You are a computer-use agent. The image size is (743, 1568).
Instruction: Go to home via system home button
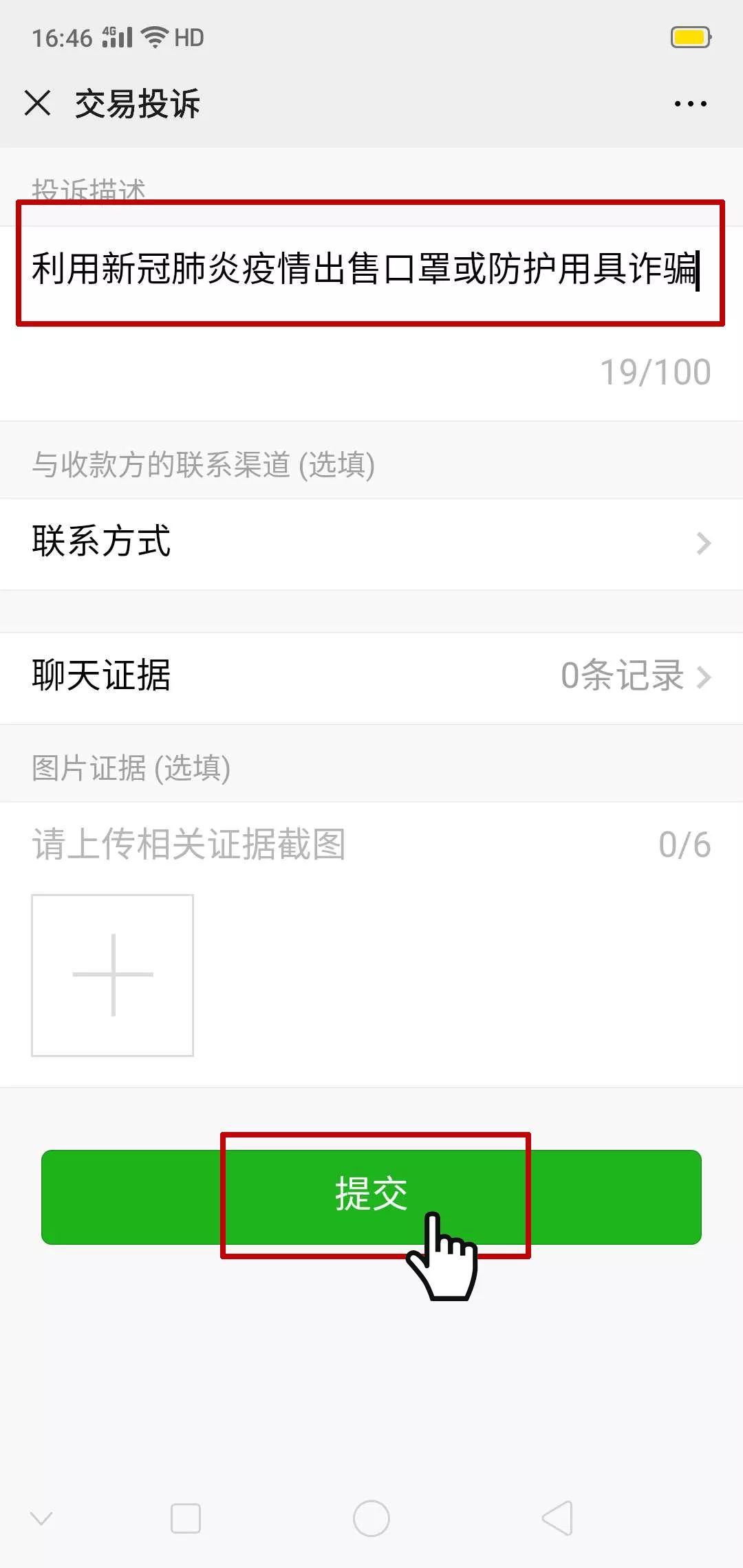[371, 1518]
